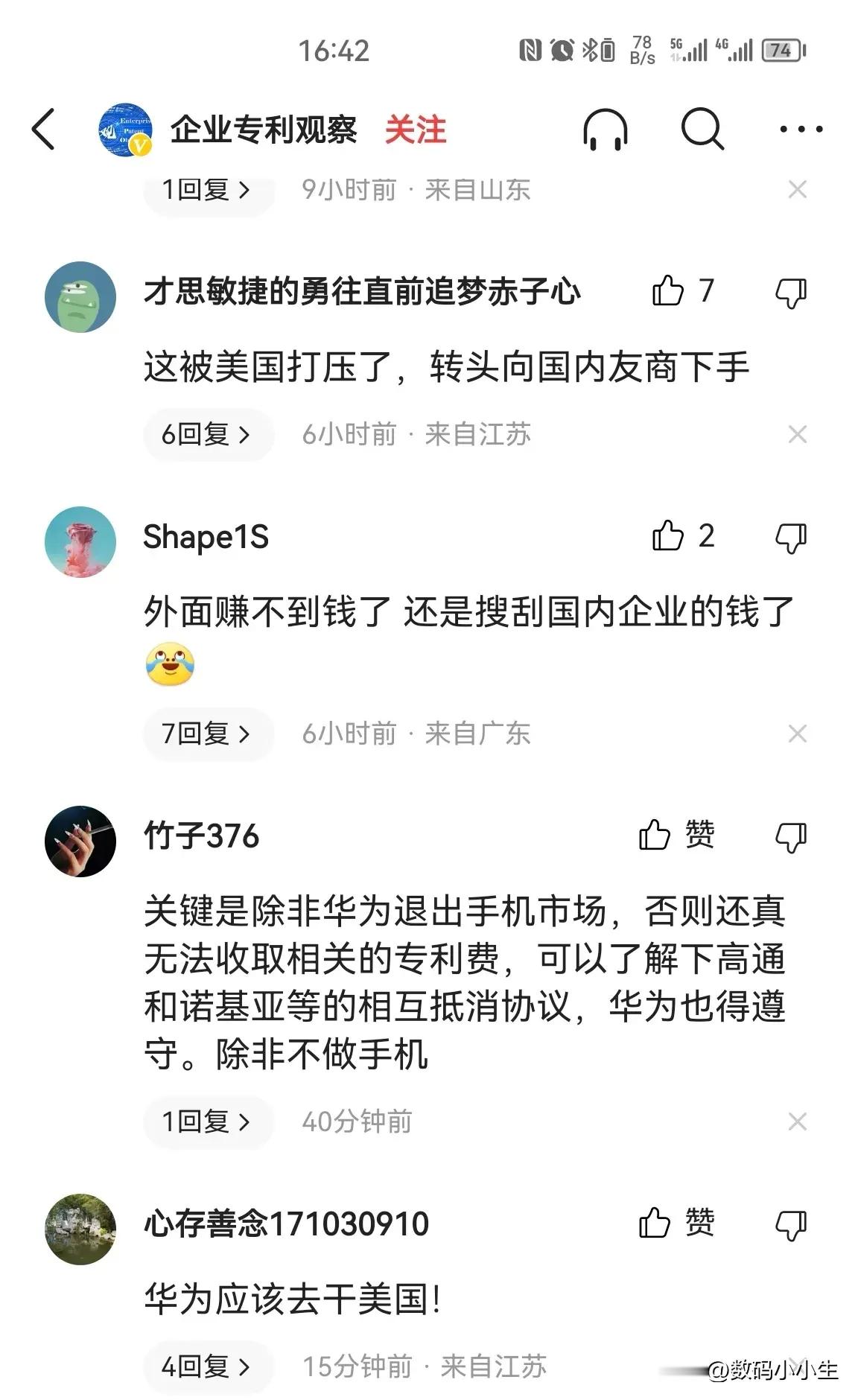Open the 企业专利观察 account avatar

coord(125,130)
